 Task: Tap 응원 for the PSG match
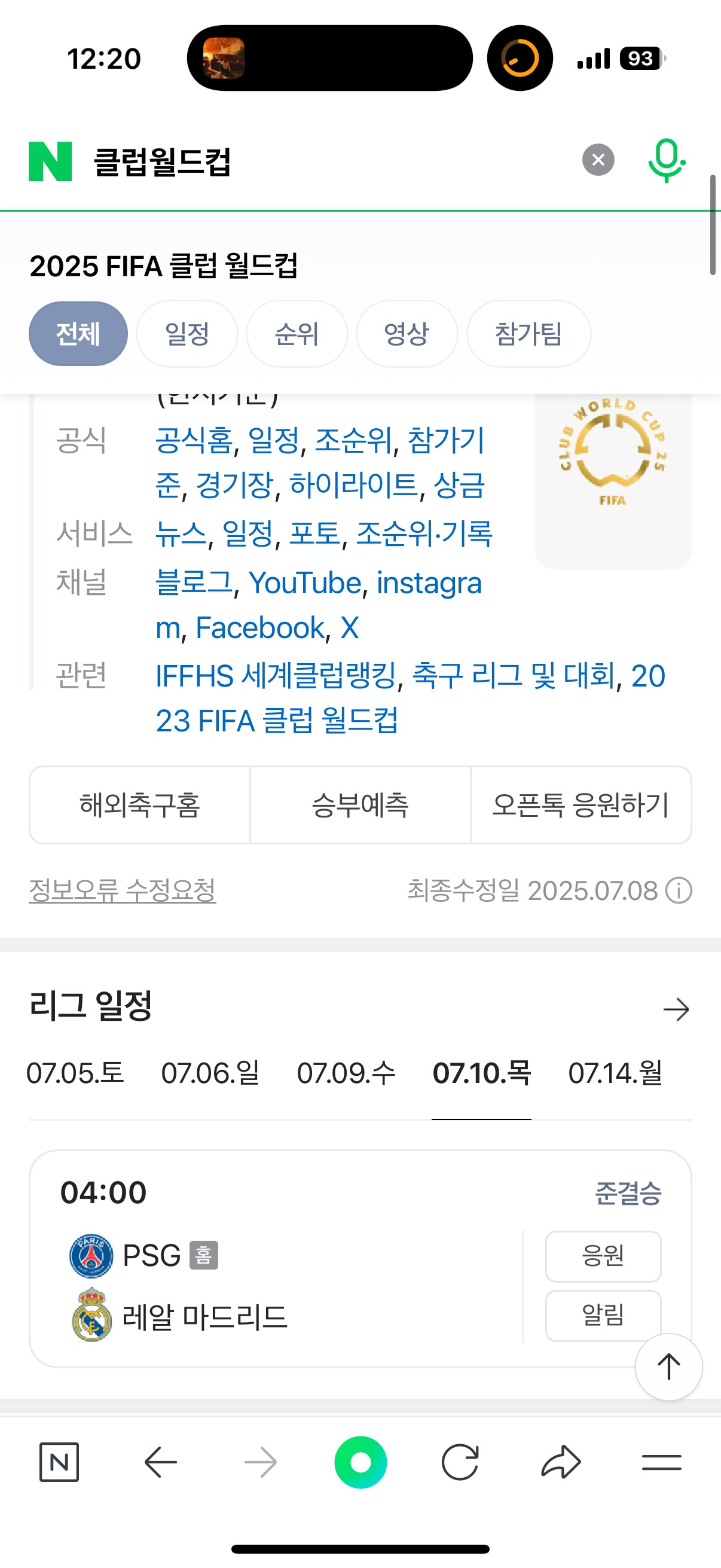pos(603,1256)
